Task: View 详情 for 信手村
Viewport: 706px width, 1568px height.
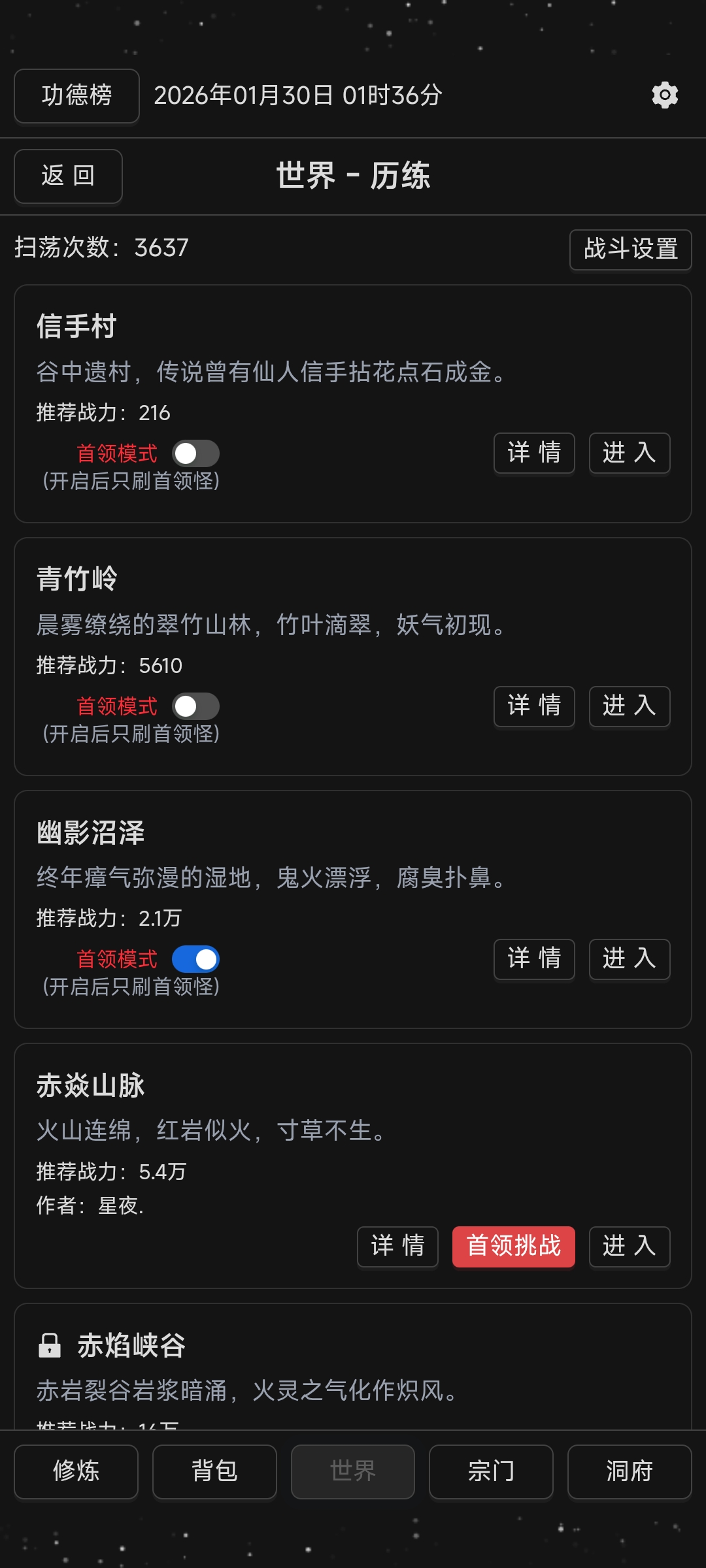Action: (534, 453)
